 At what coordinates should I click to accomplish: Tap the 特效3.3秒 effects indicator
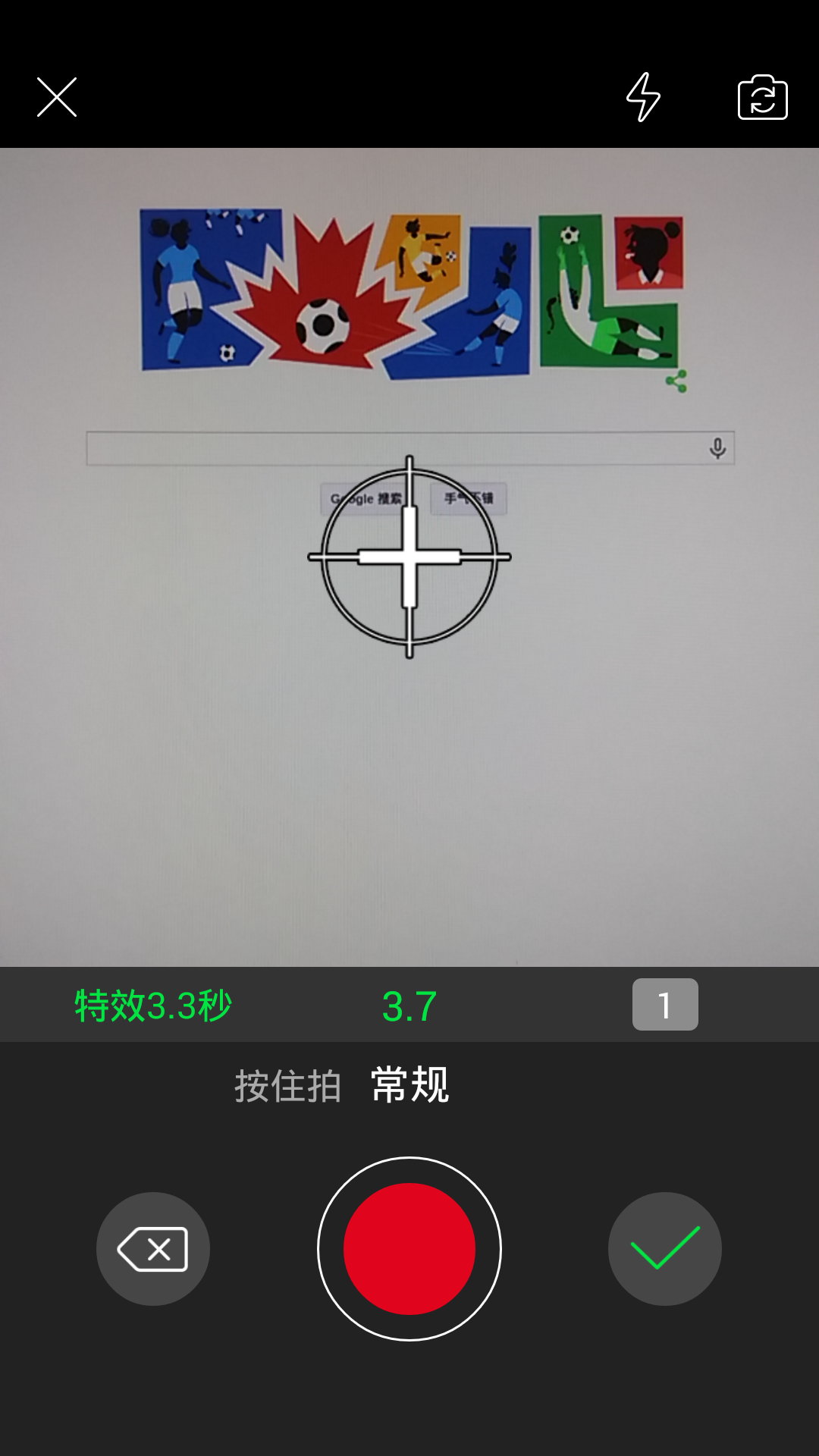click(152, 1004)
